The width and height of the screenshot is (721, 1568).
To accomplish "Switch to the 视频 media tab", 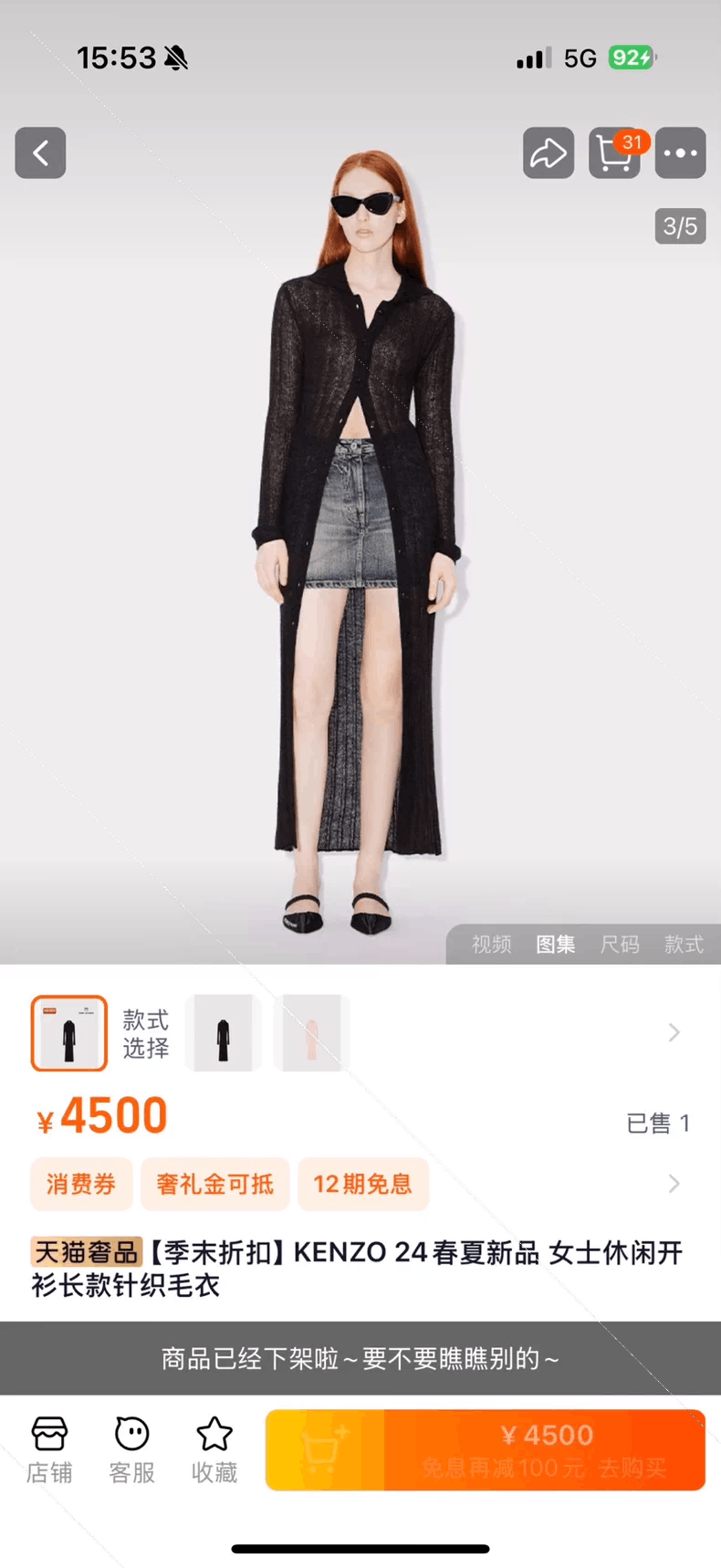I will pos(491,945).
